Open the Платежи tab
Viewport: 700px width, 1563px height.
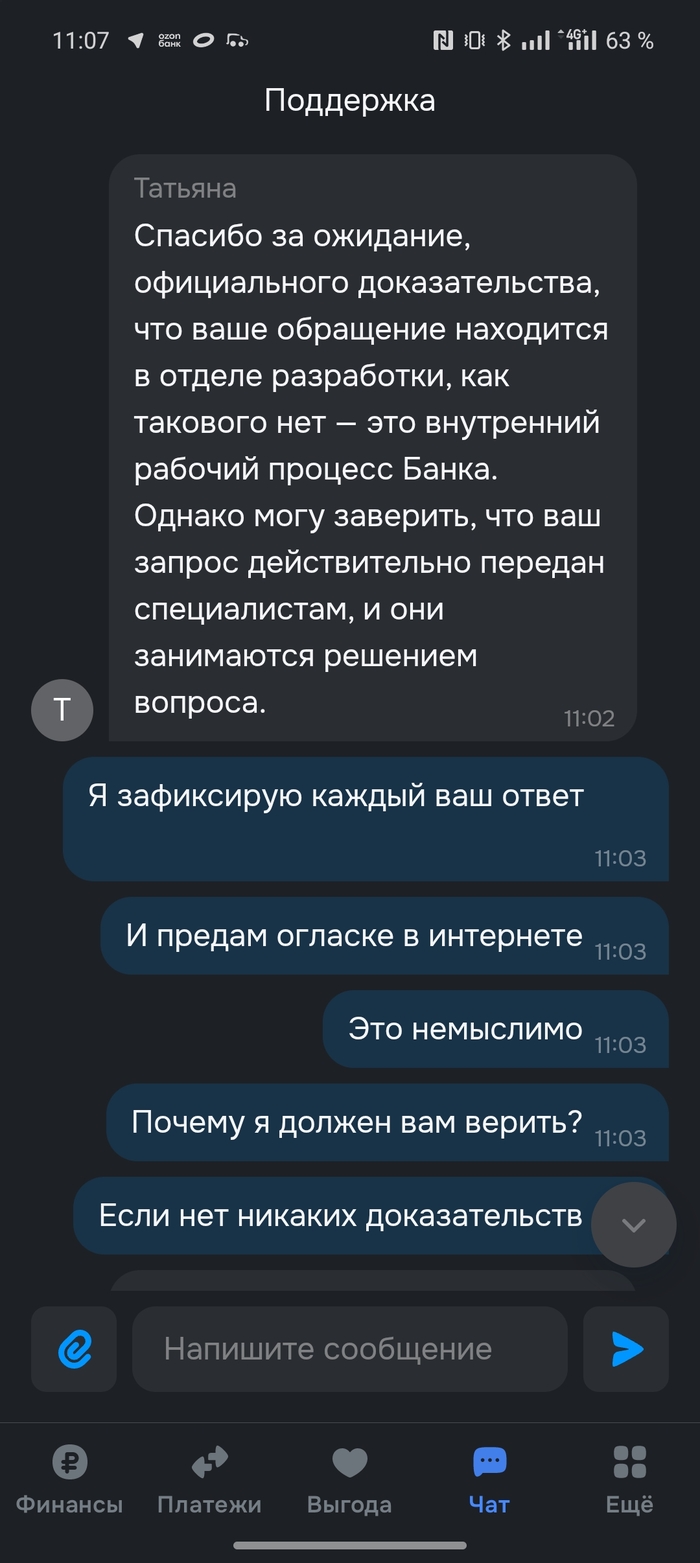[x=209, y=1479]
